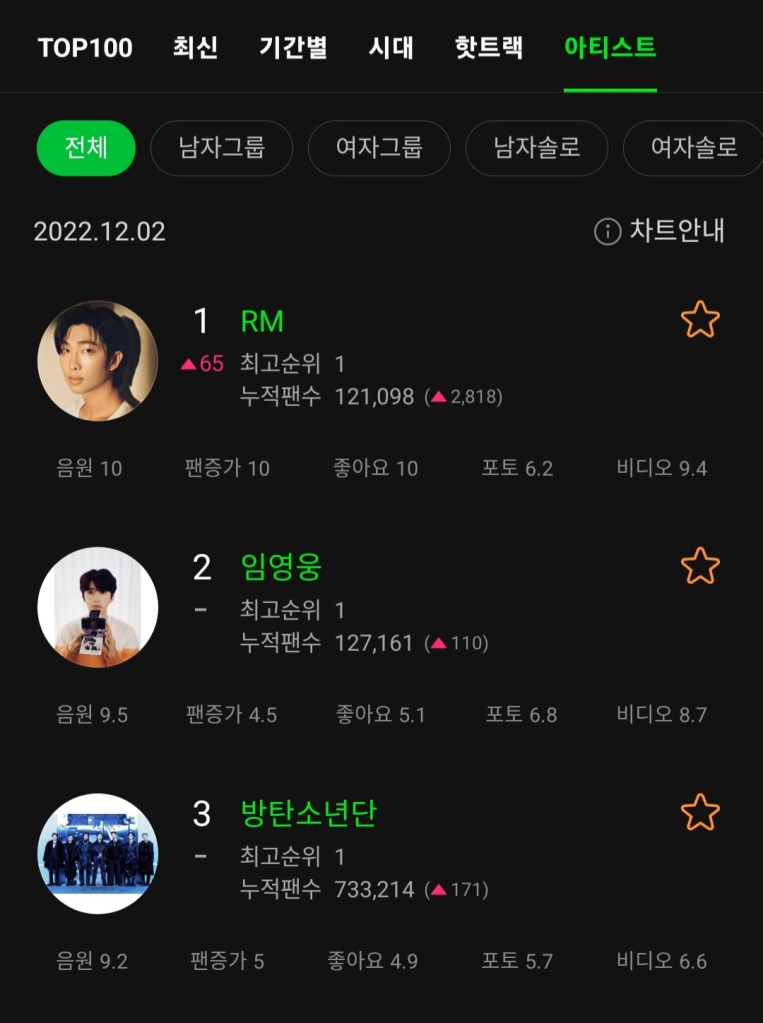Open RM's artist page

click(x=262, y=321)
